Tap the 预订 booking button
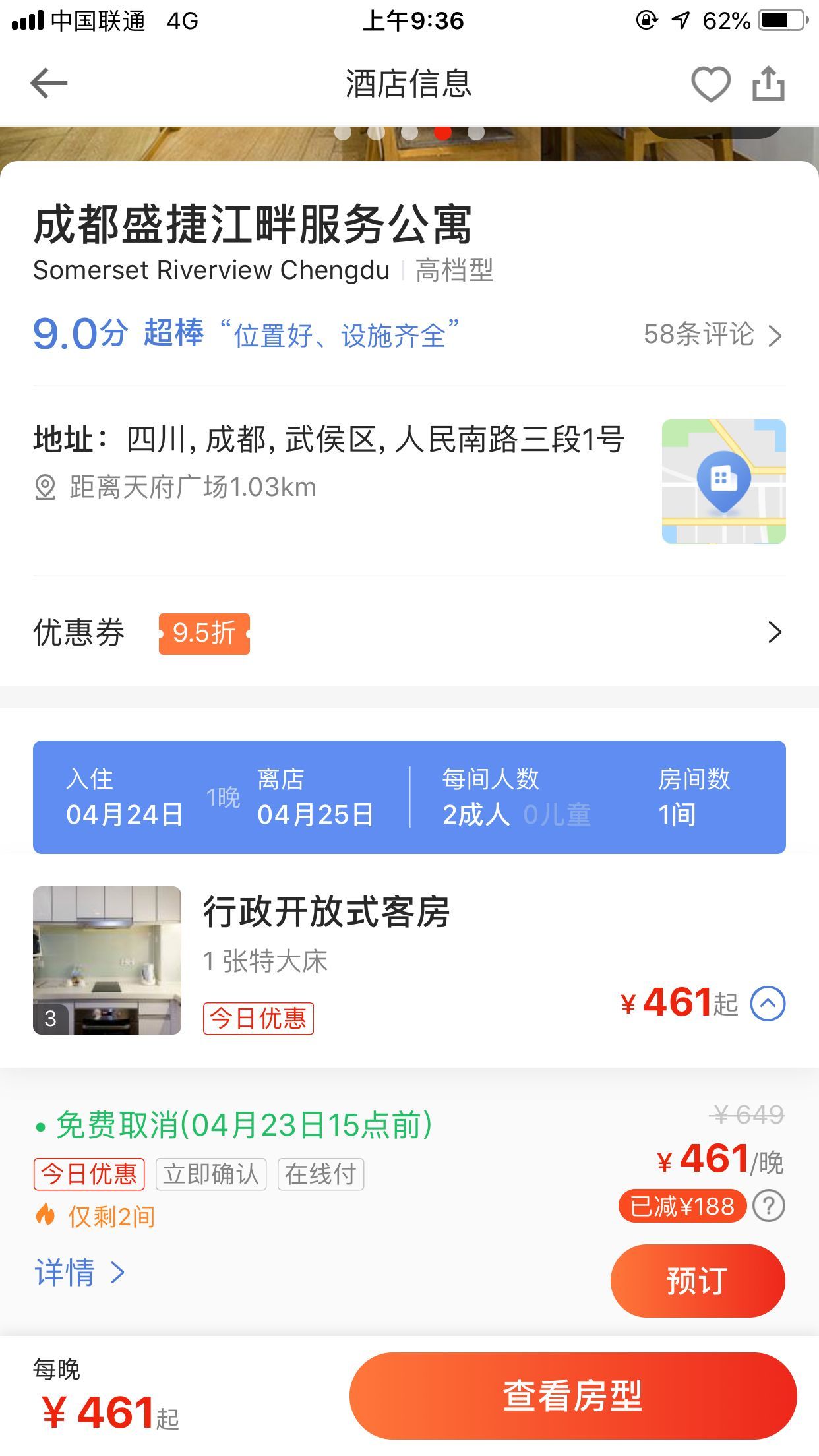Screen dimensions: 819x1456 point(698,1280)
